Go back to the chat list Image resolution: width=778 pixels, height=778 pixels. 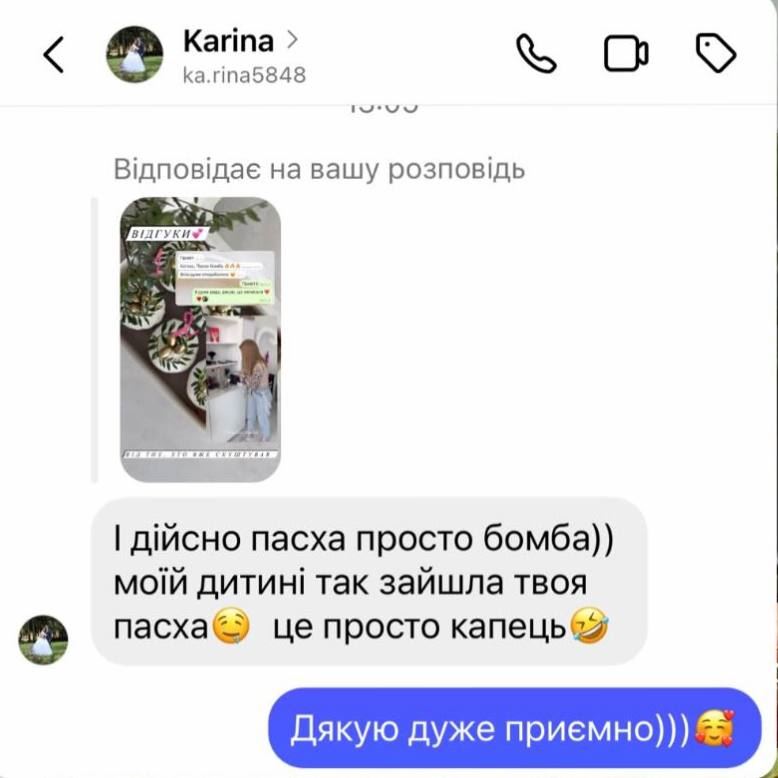[x=54, y=54]
